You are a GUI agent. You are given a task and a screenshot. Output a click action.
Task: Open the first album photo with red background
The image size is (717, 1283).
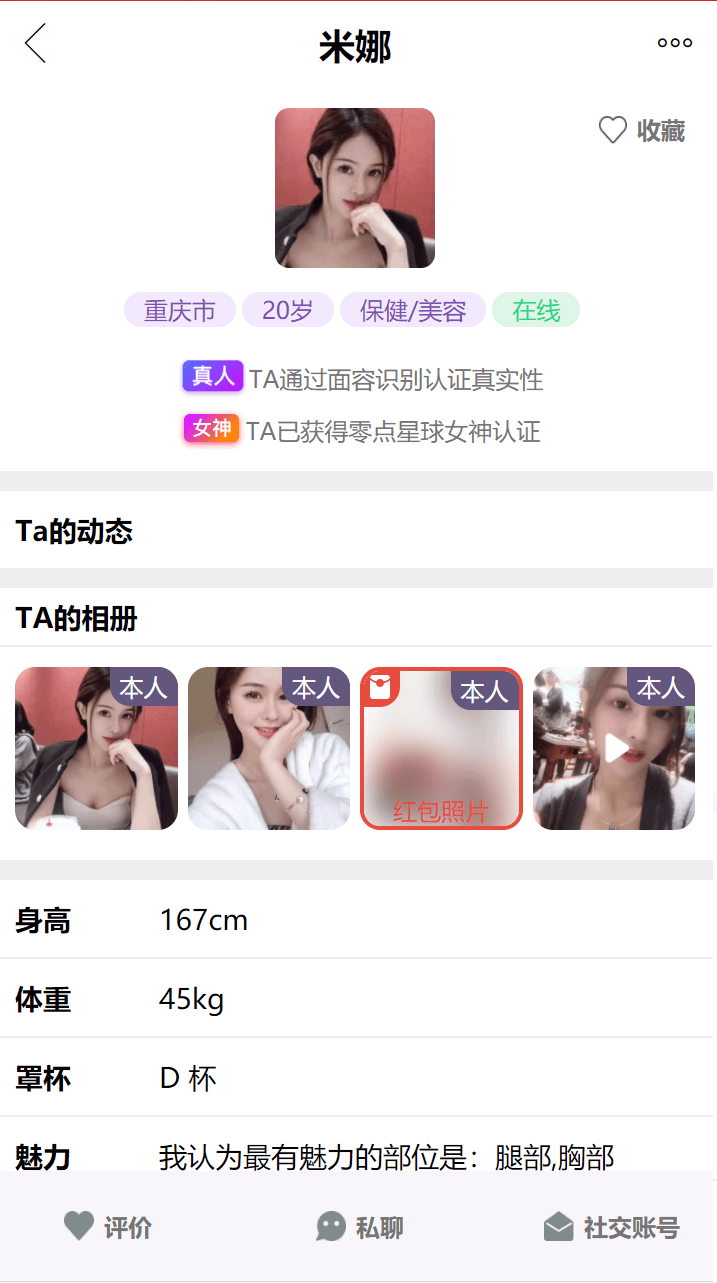coord(96,748)
